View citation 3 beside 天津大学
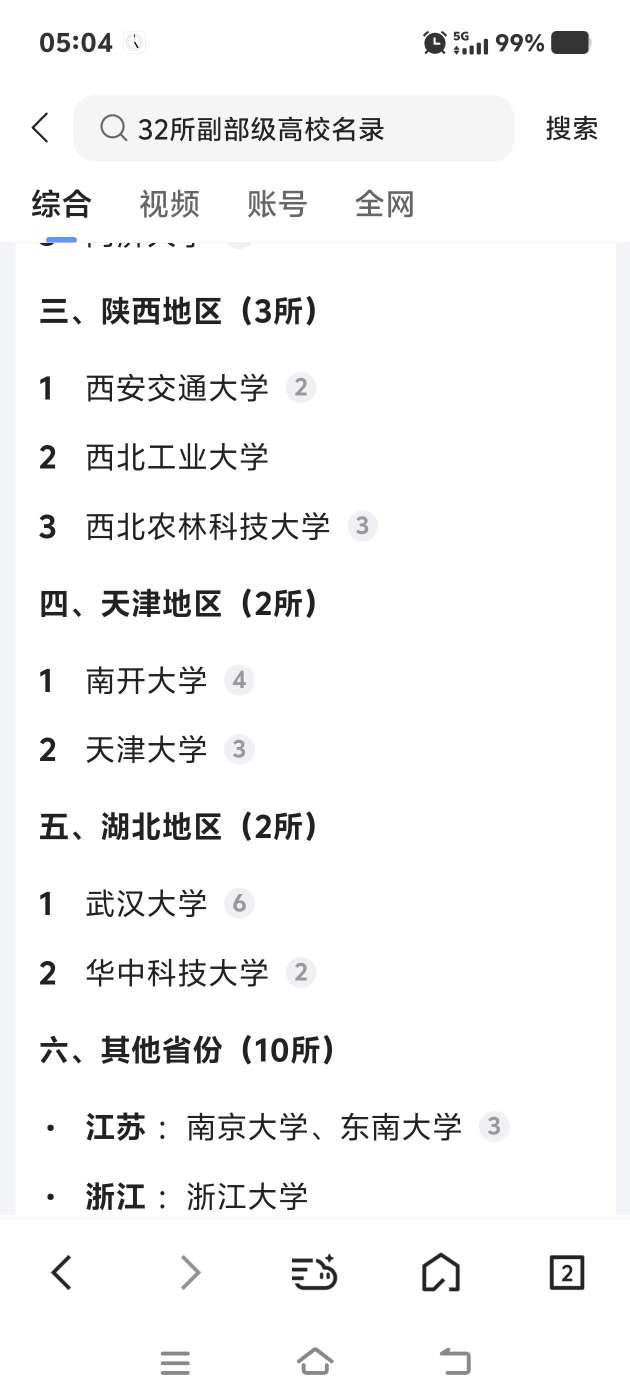 [x=239, y=749]
